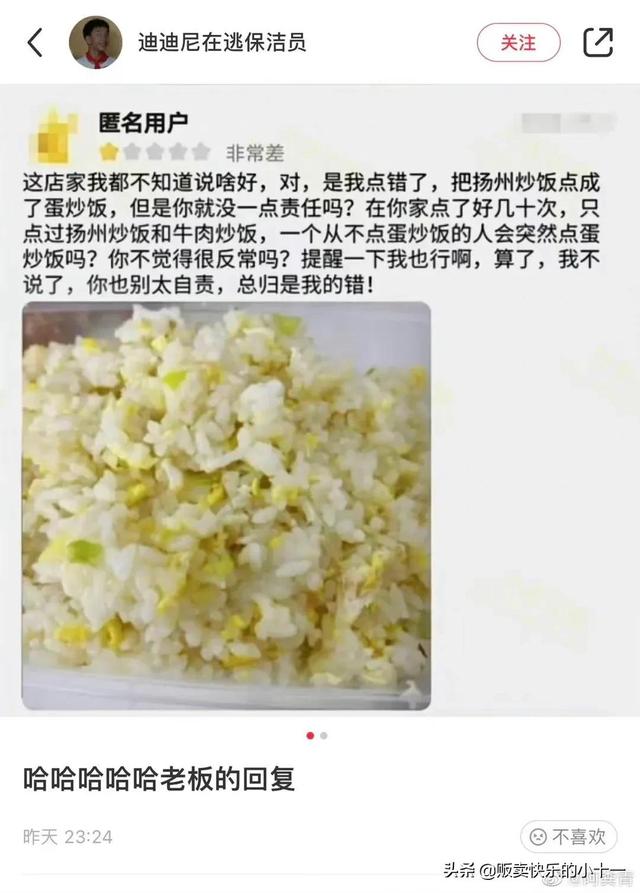This screenshot has height=893, width=640.
Task: Follow the author with the 关注 button
Action: pos(518,43)
